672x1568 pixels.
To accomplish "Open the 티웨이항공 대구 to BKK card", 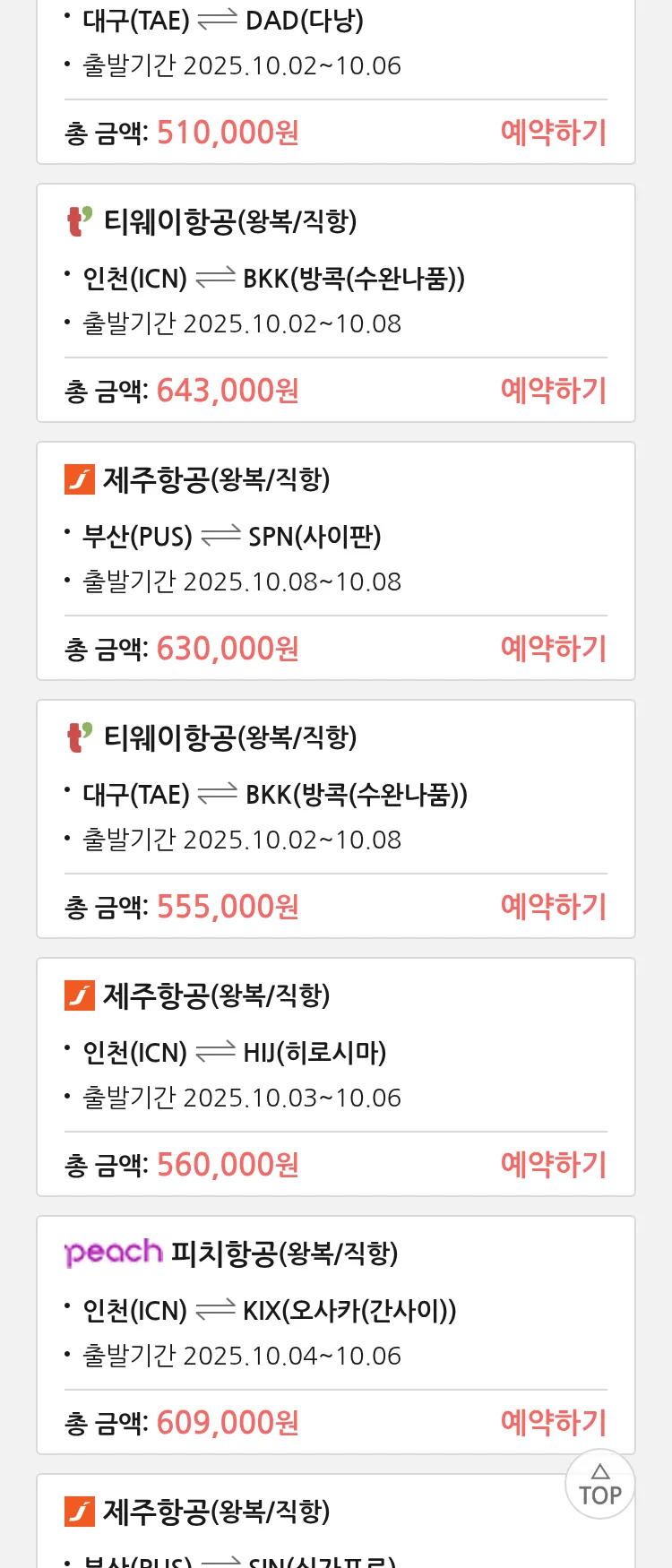I will (x=335, y=794).
